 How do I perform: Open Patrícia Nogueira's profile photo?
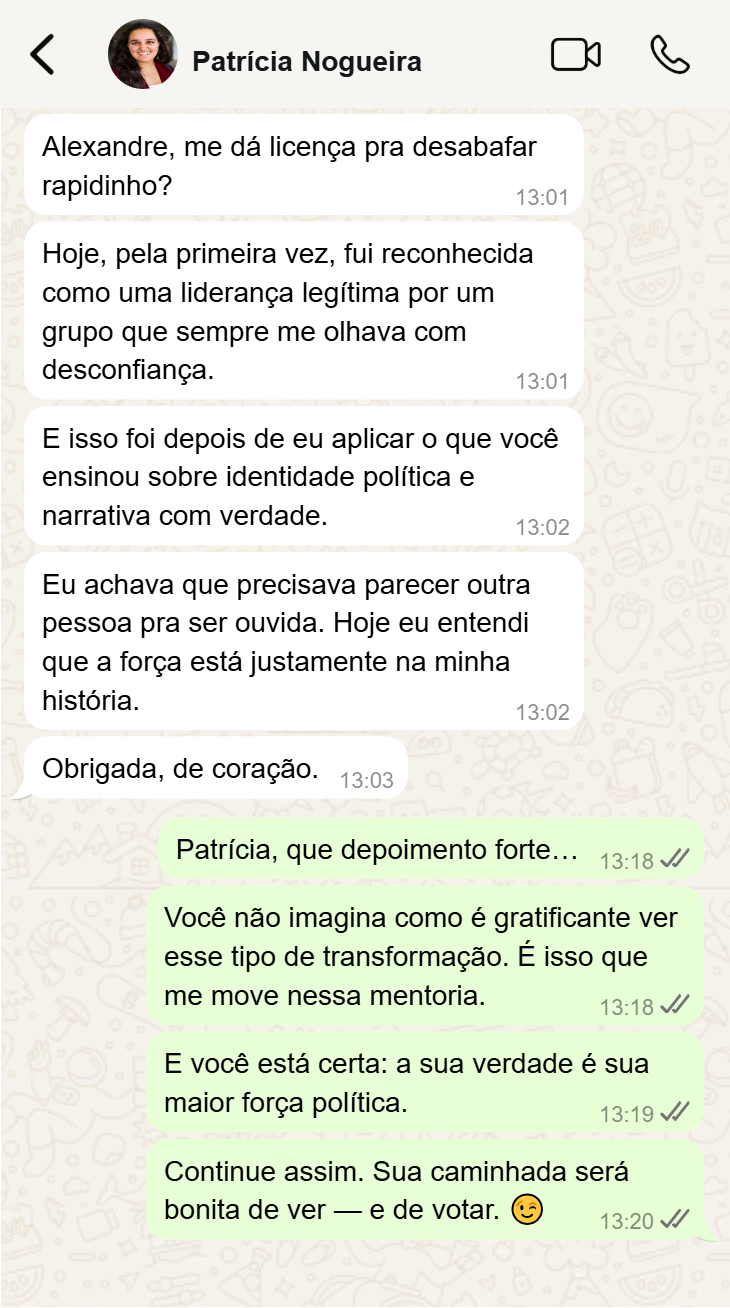(x=143, y=55)
